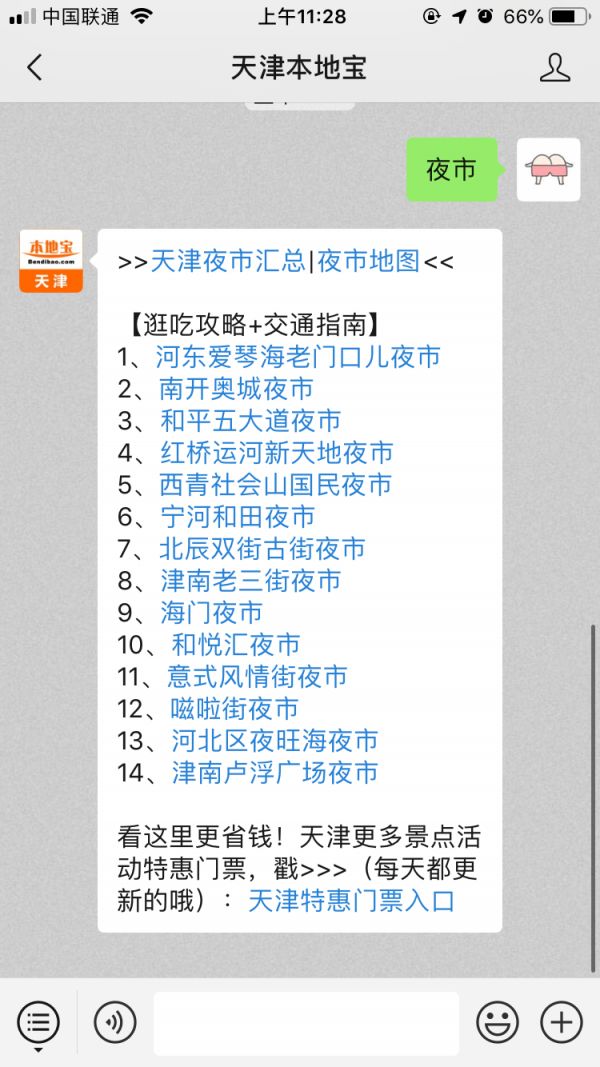Viewport: 600px width, 1067px height.
Task: Switch to voice input mode
Action: coord(115,1023)
